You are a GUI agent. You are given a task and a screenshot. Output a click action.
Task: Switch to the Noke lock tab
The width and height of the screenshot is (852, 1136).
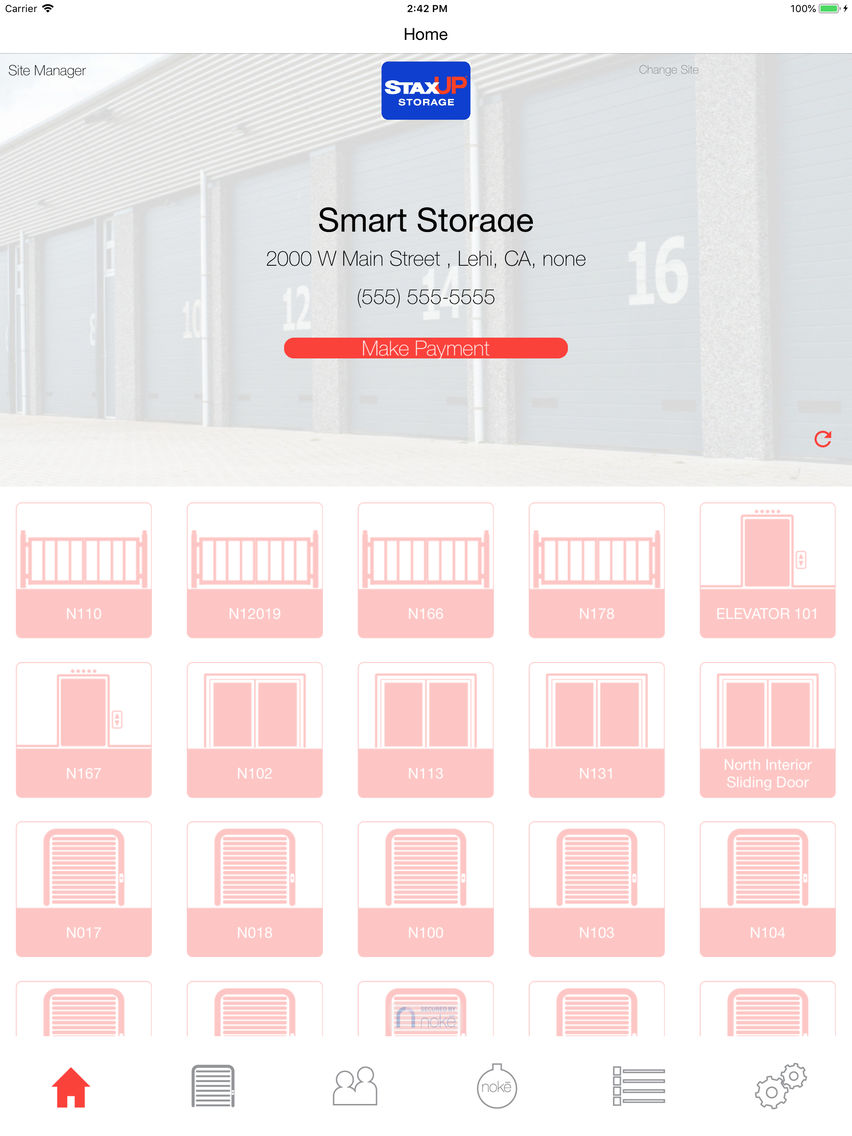(x=497, y=1086)
